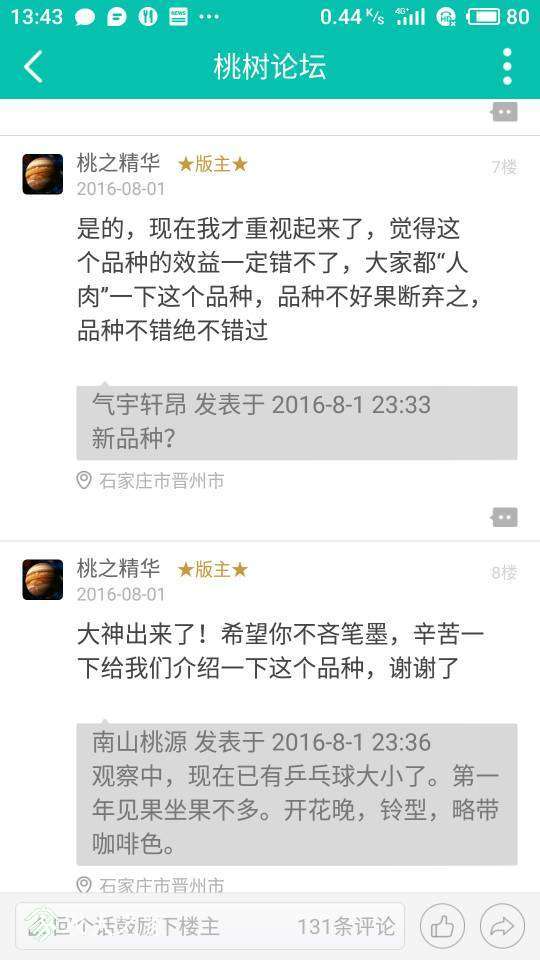This screenshot has width=540, height=960.
Task: Open 桃之精华's avatar on floor 7
Action: [43, 174]
